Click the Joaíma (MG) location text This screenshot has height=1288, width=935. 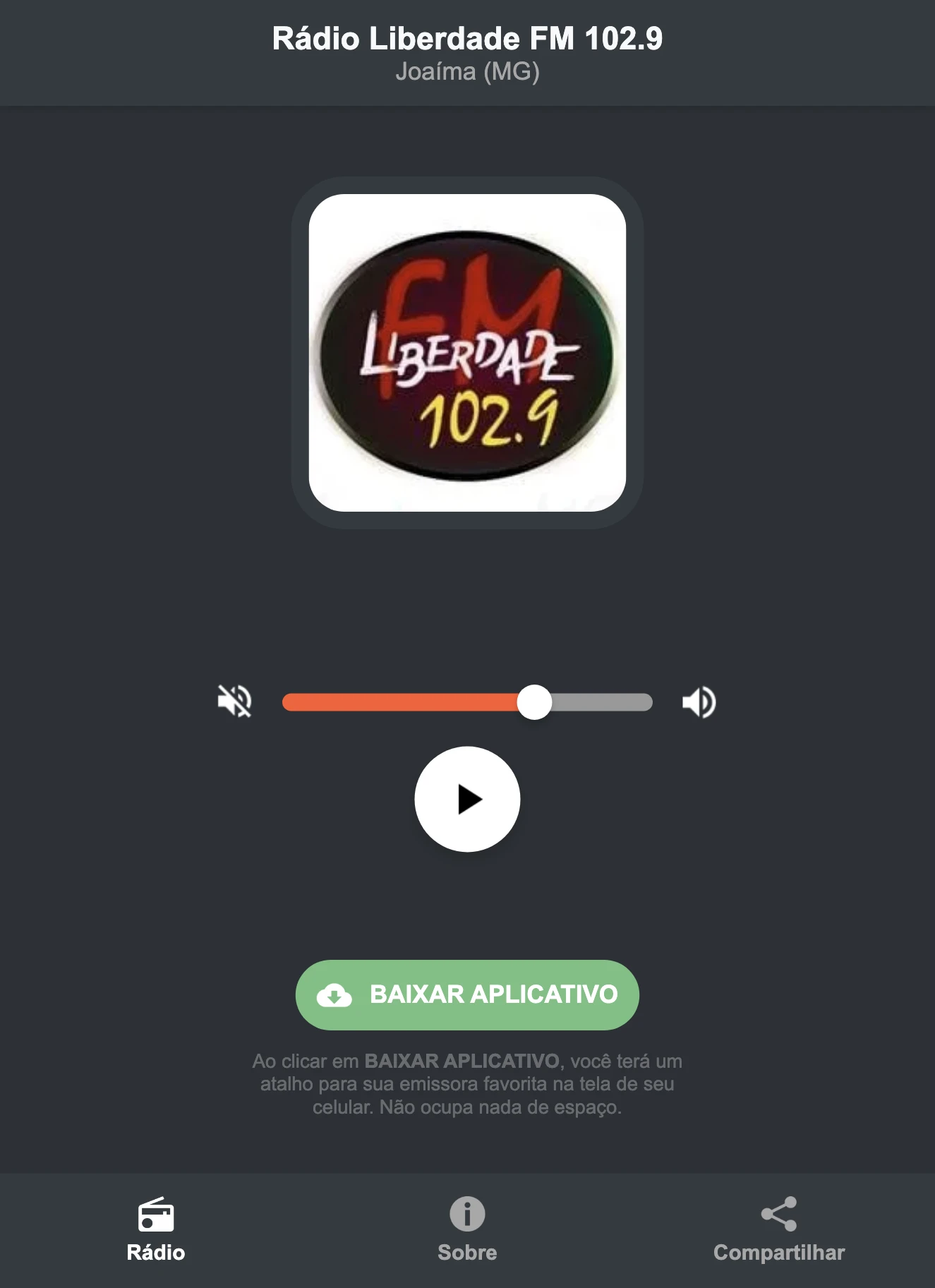coord(467,71)
